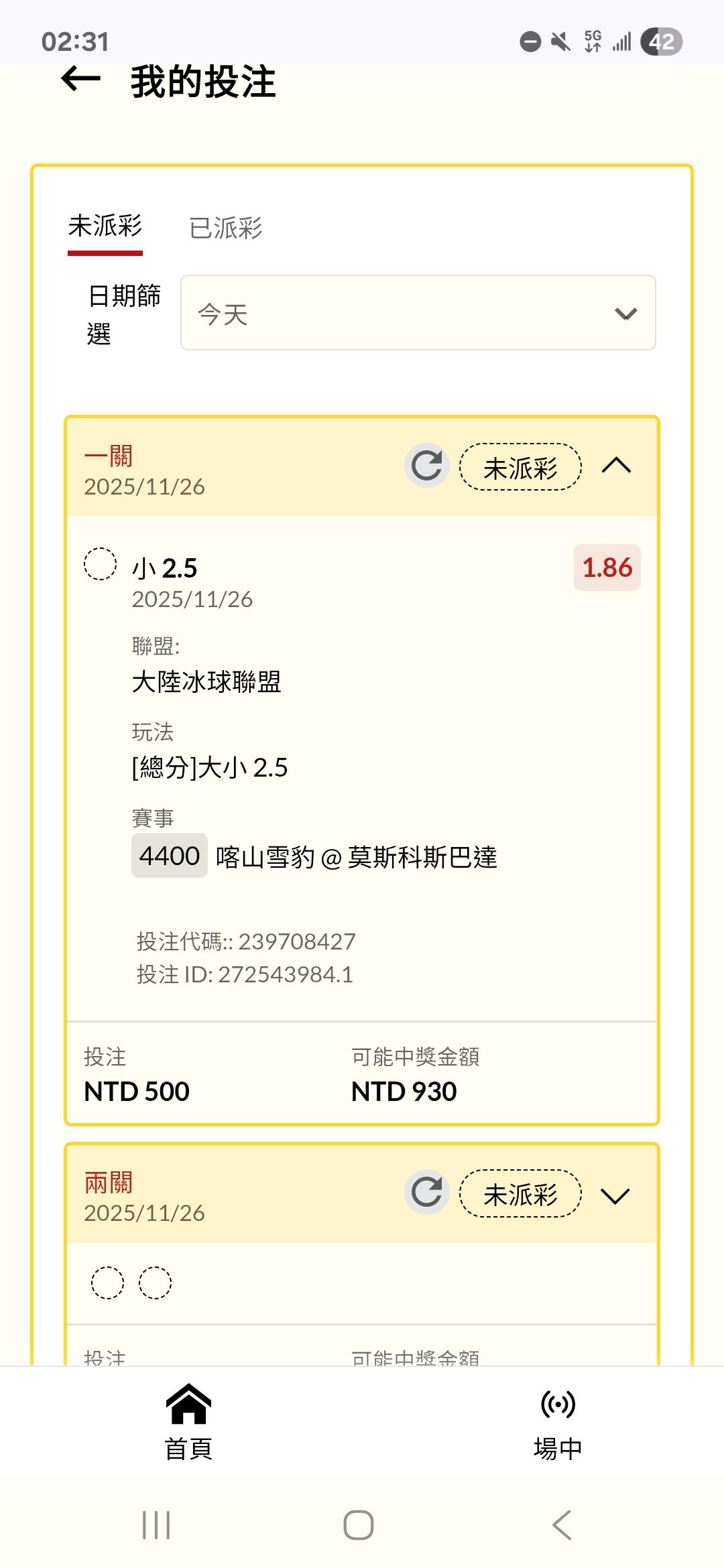Image resolution: width=724 pixels, height=1568 pixels.
Task: Open the 日期篩選 dropdown showing 今天
Action: tap(418, 313)
